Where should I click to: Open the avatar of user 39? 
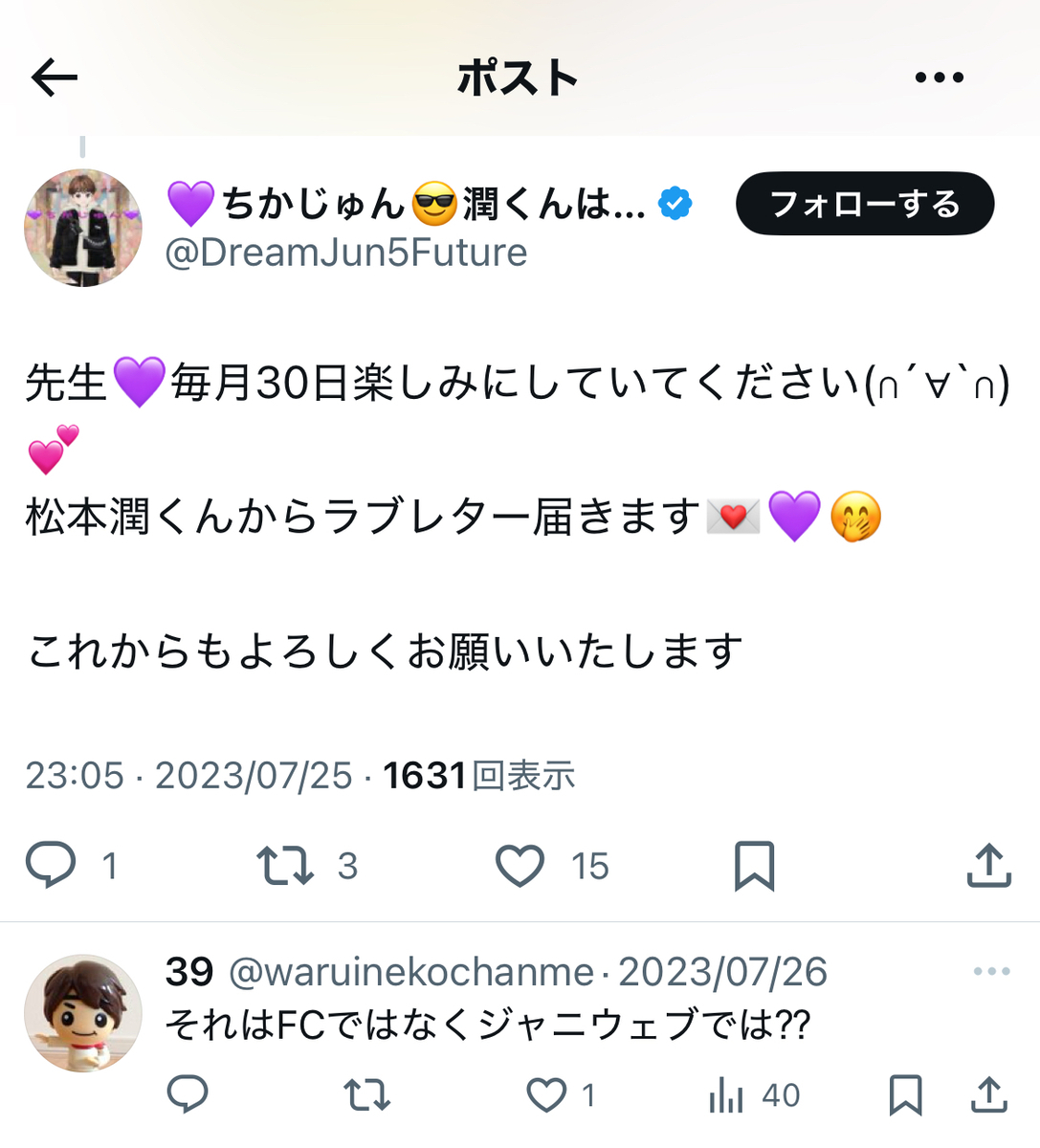tap(83, 1013)
